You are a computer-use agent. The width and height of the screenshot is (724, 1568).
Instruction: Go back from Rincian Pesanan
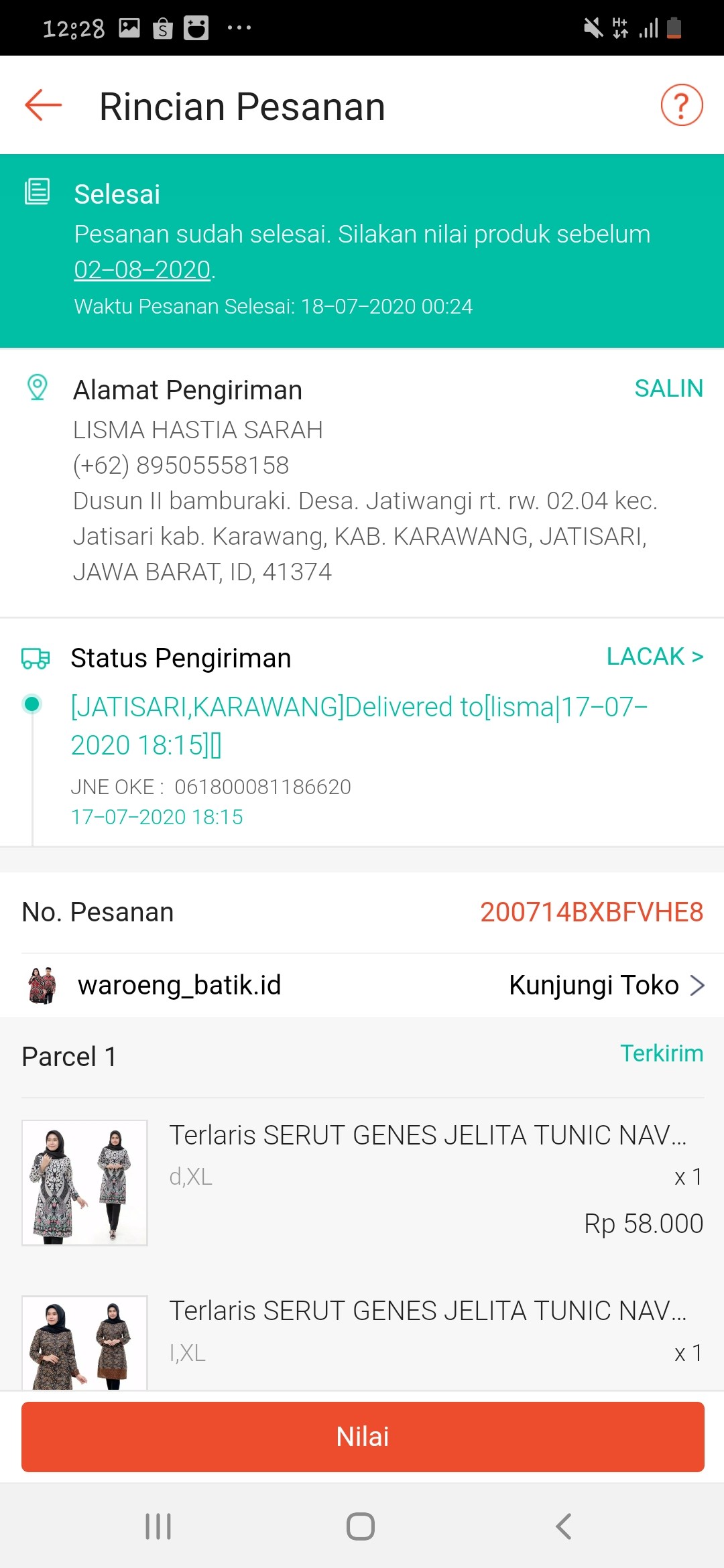(44, 105)
